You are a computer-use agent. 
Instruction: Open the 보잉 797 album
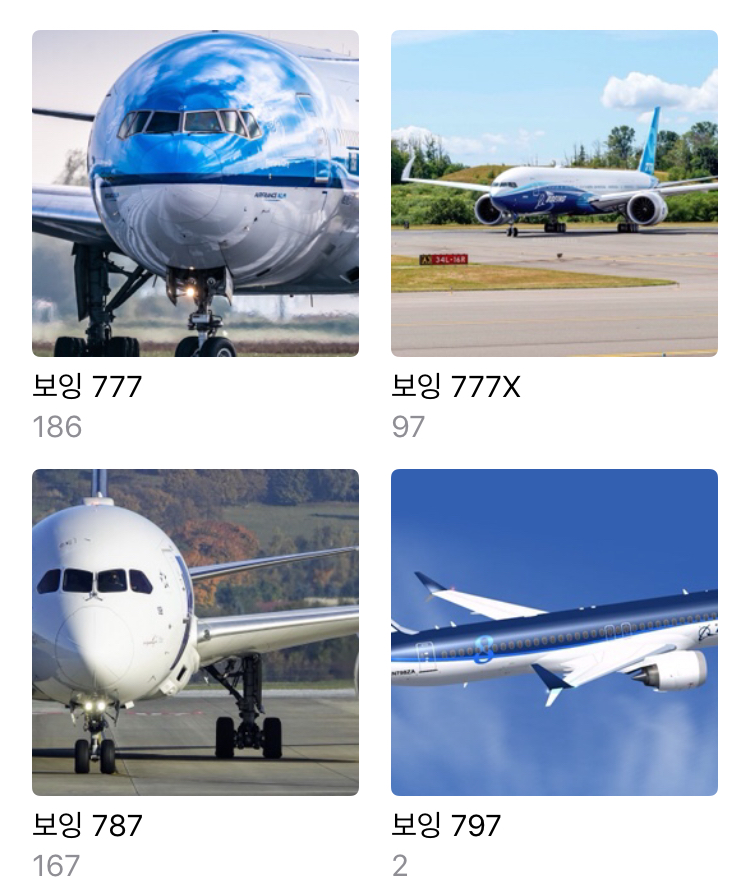coord(554,632)
